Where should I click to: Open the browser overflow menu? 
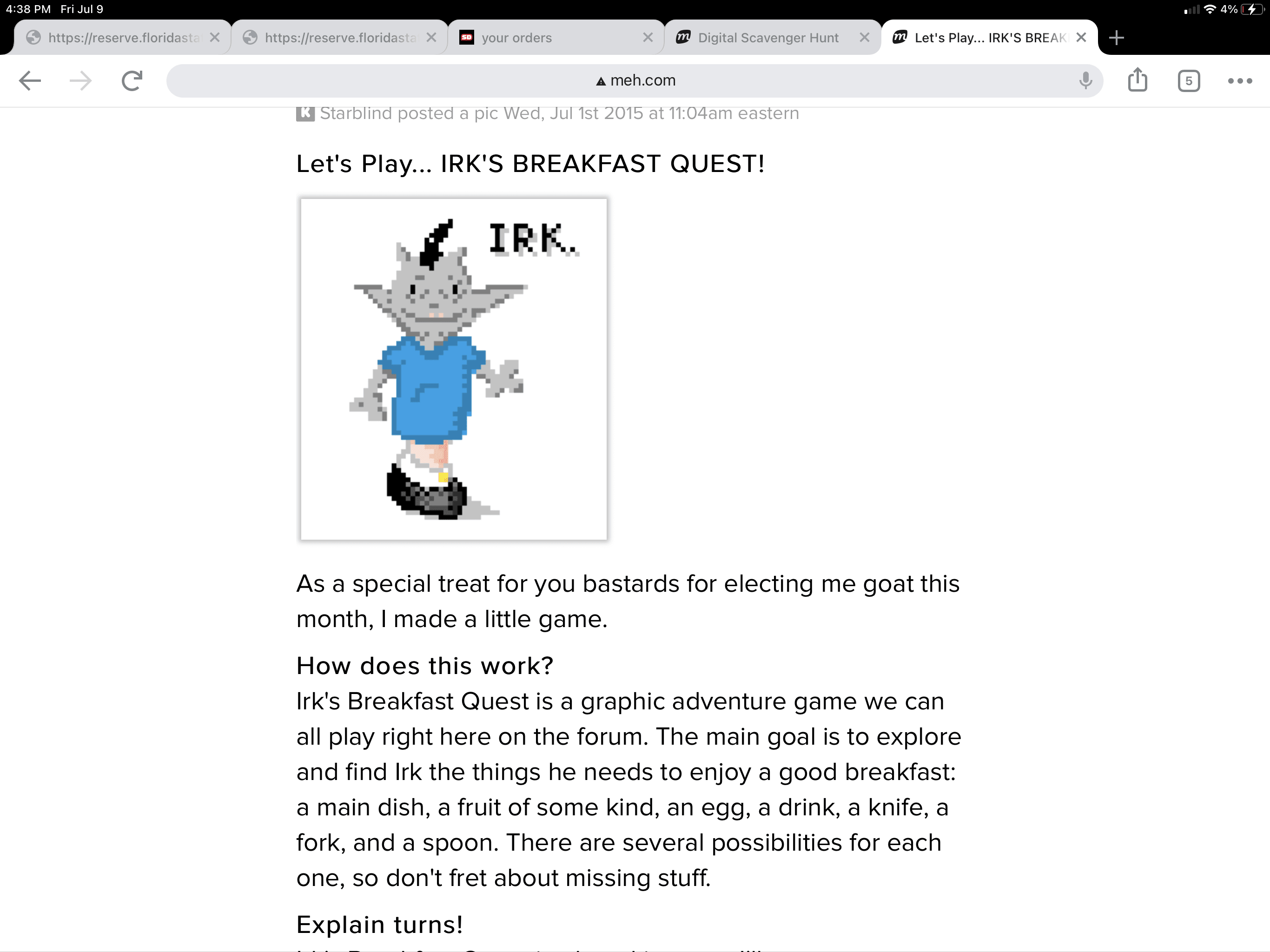click(x=1240, y=81)
